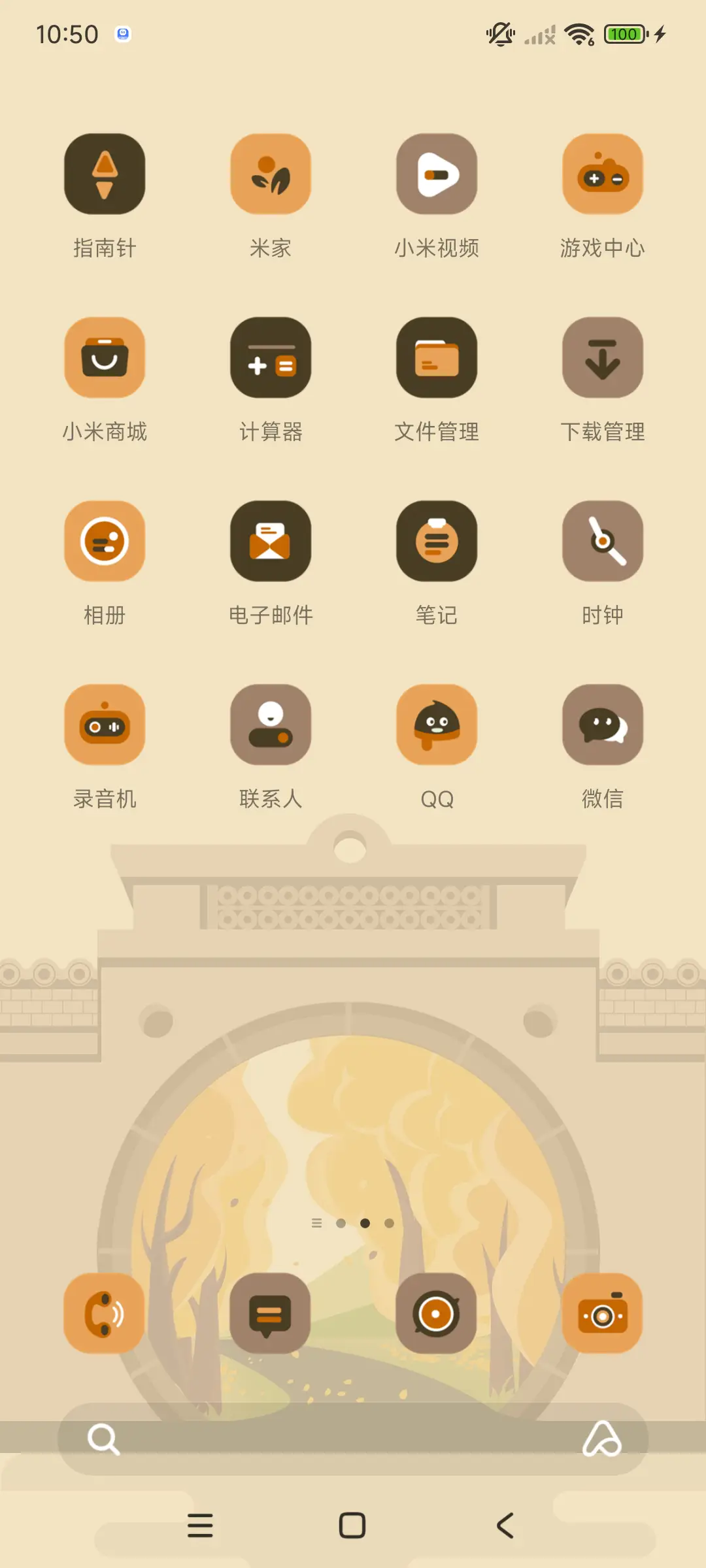Open 文件管理 file manager
The image size is (706, 1568).
click(437, 358)
